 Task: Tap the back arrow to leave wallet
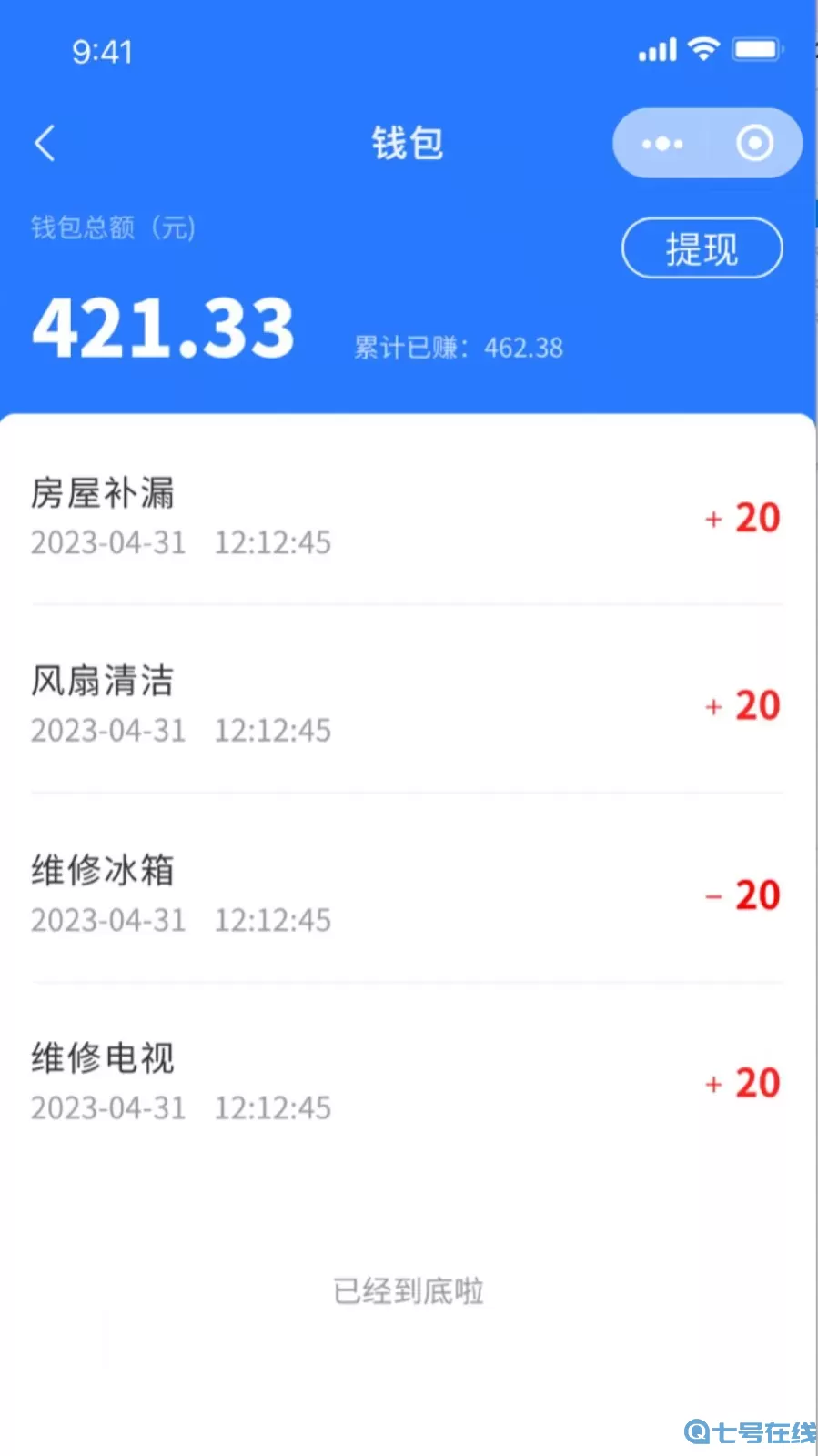[44, 143]
